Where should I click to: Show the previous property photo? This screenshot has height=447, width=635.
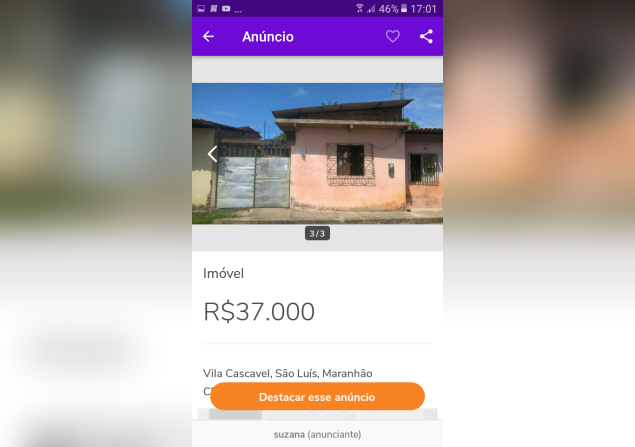(x=212, y=154)
